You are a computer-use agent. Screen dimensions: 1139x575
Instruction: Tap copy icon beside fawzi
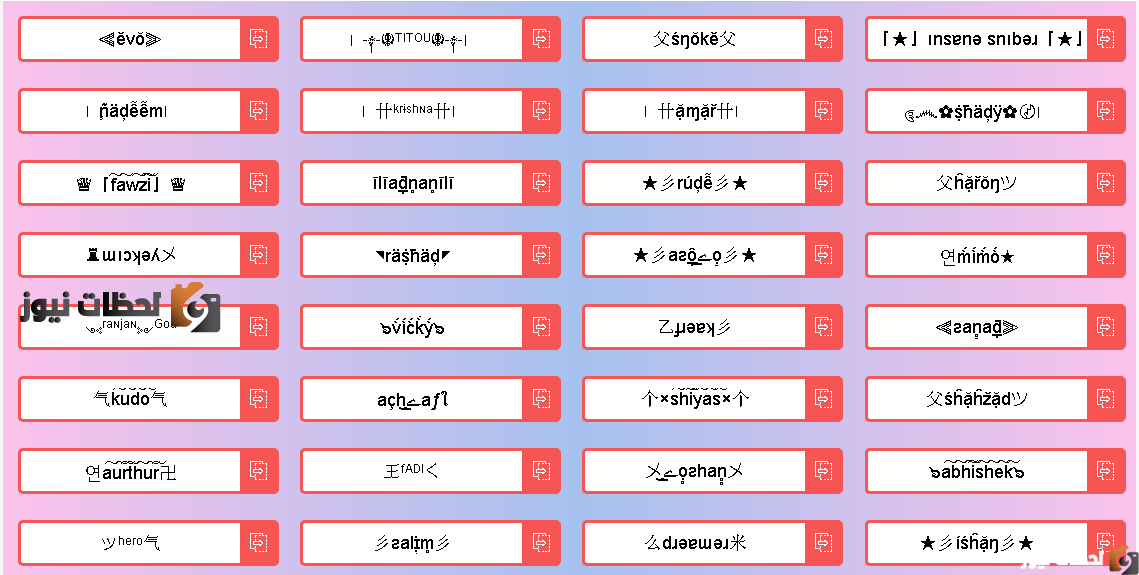259,183
